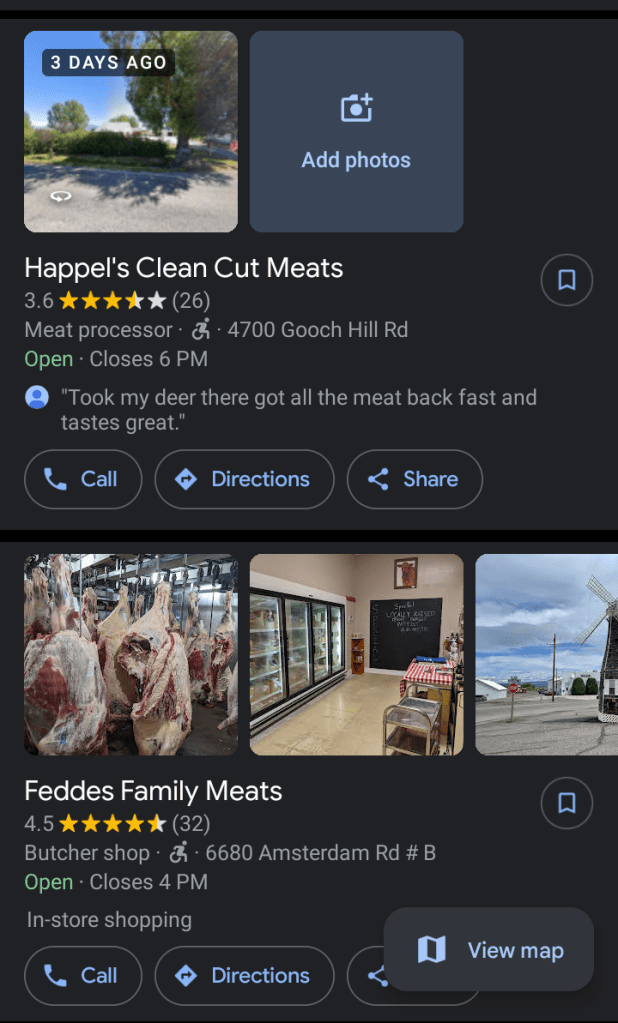Viewport: 618px width, 1023px height.
Task: Open Feddes Family Meats listing
Action: coord(153,791)
